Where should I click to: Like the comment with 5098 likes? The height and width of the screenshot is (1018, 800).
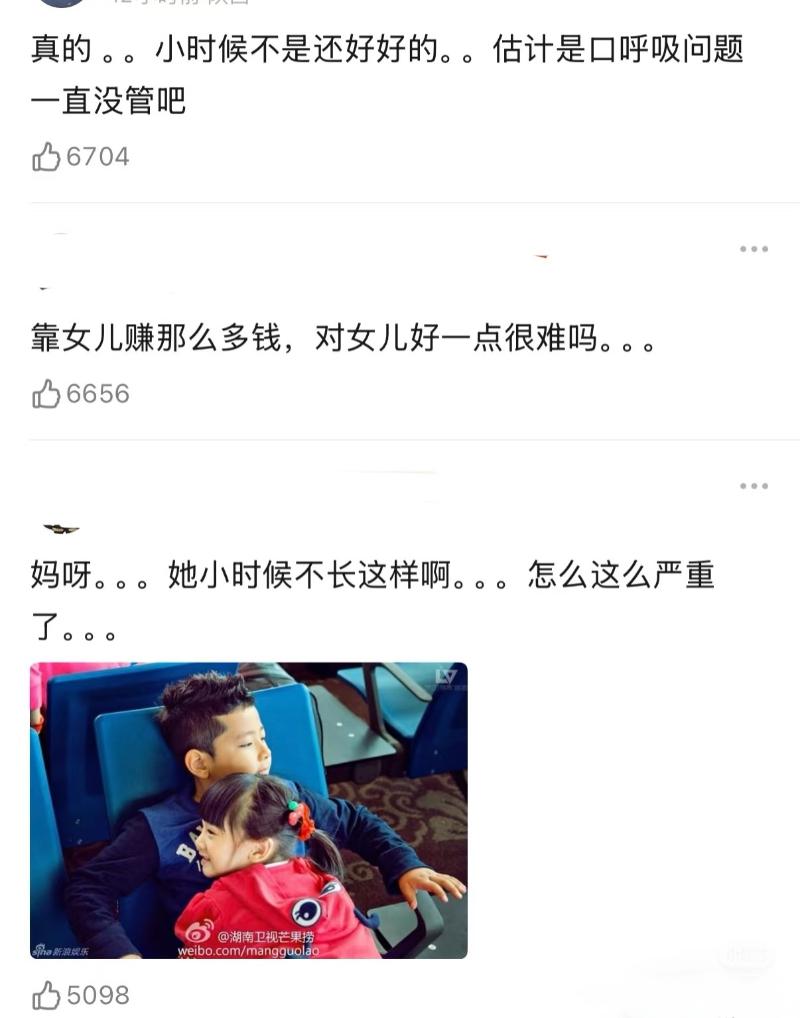(x=47, y=995)
